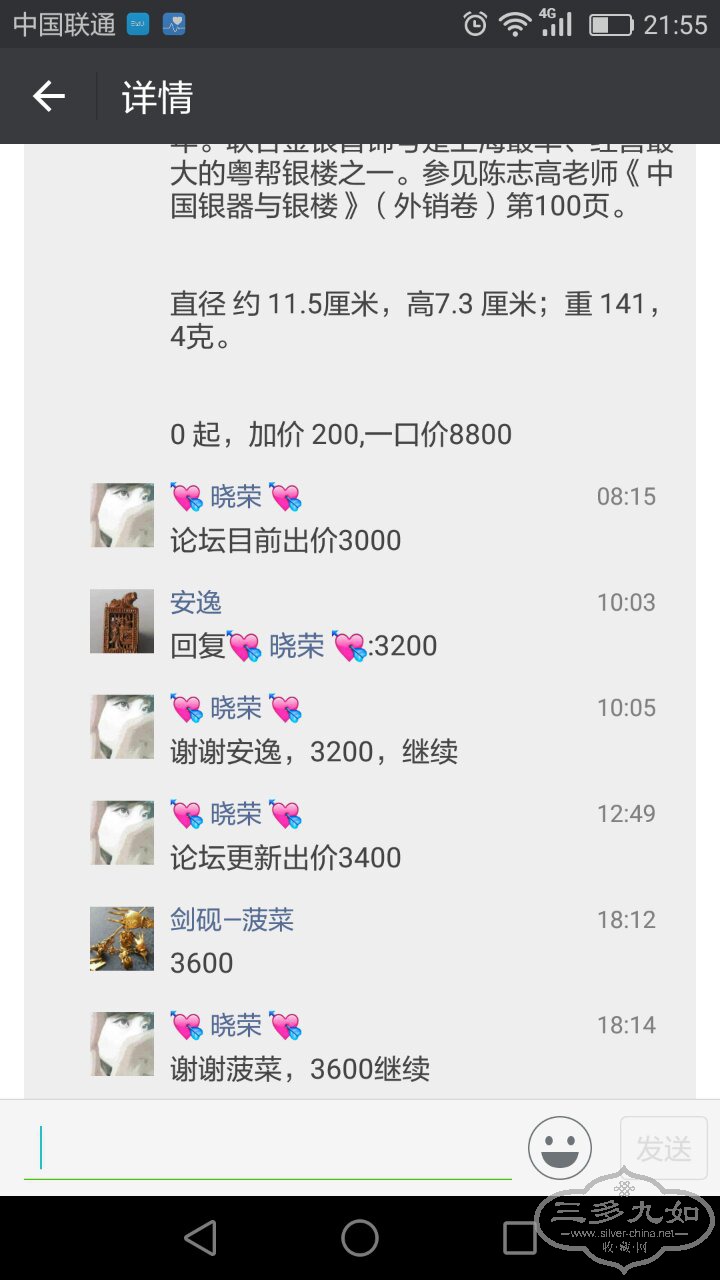This screenshot has width=720, height=1280.
Task: Tap the system back triangle
Action: pyautogui.click(x=201, y=1238)
